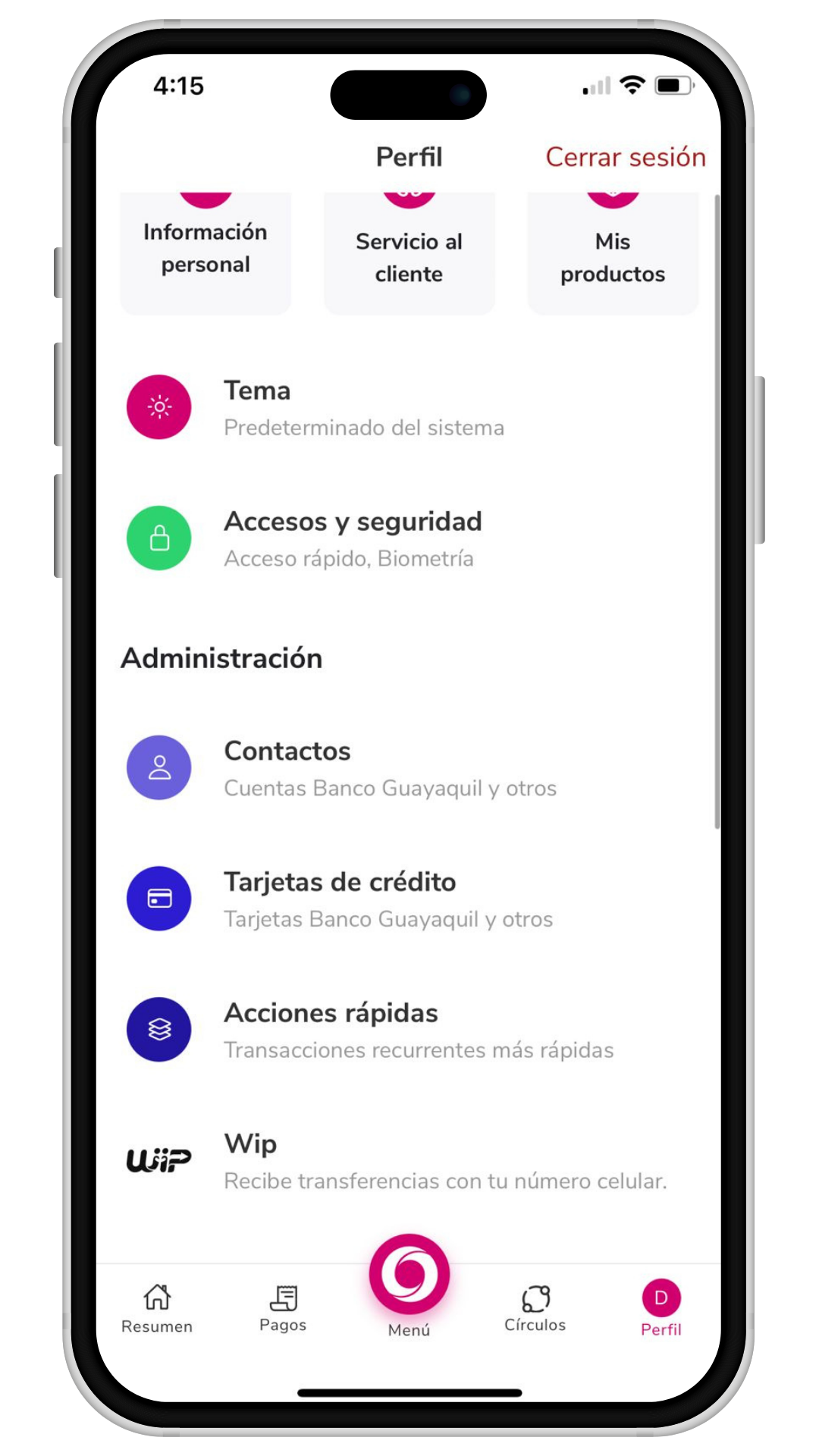
Task: Tap Cerrar sesión to log out
Action: click(625, 157)
